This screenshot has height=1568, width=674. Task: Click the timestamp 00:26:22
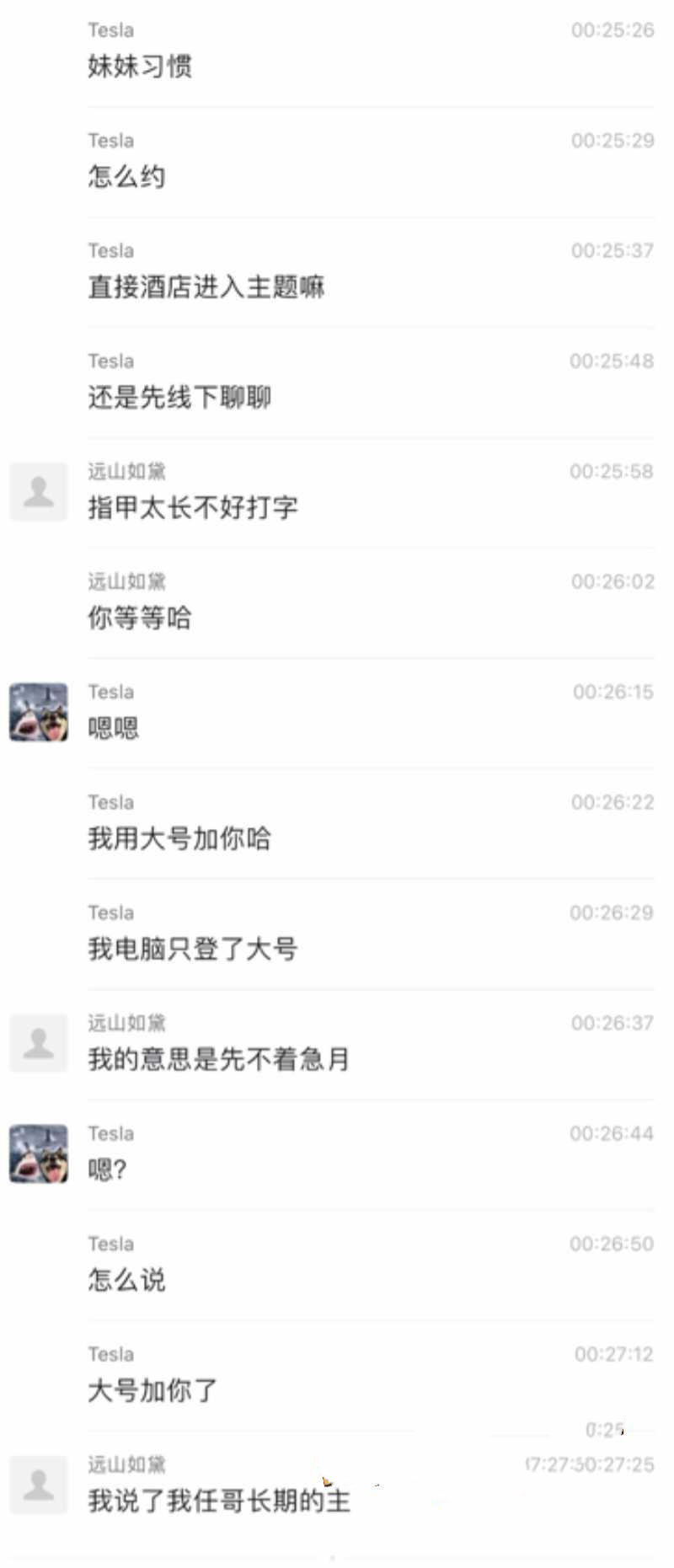tap(612, 802)
